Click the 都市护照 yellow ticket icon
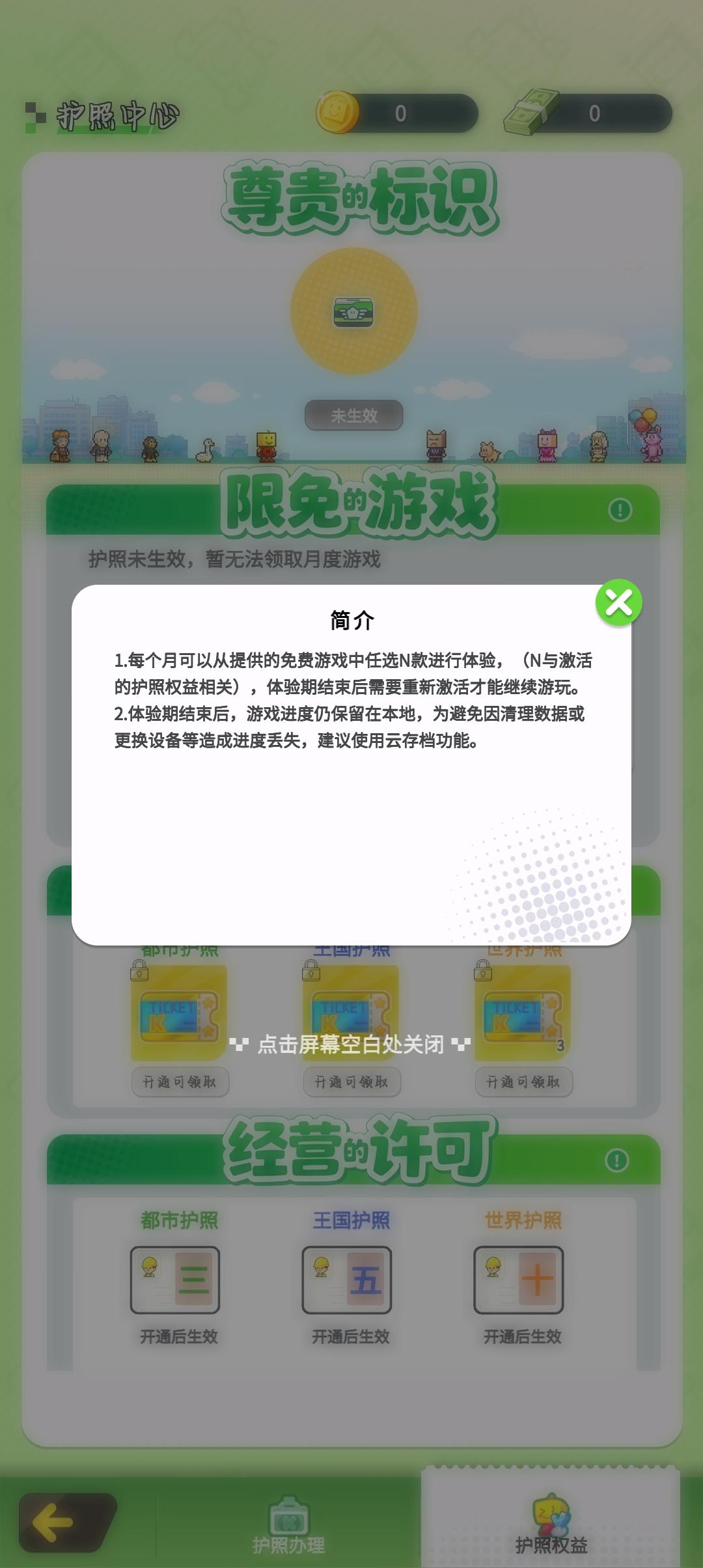 180,1013
